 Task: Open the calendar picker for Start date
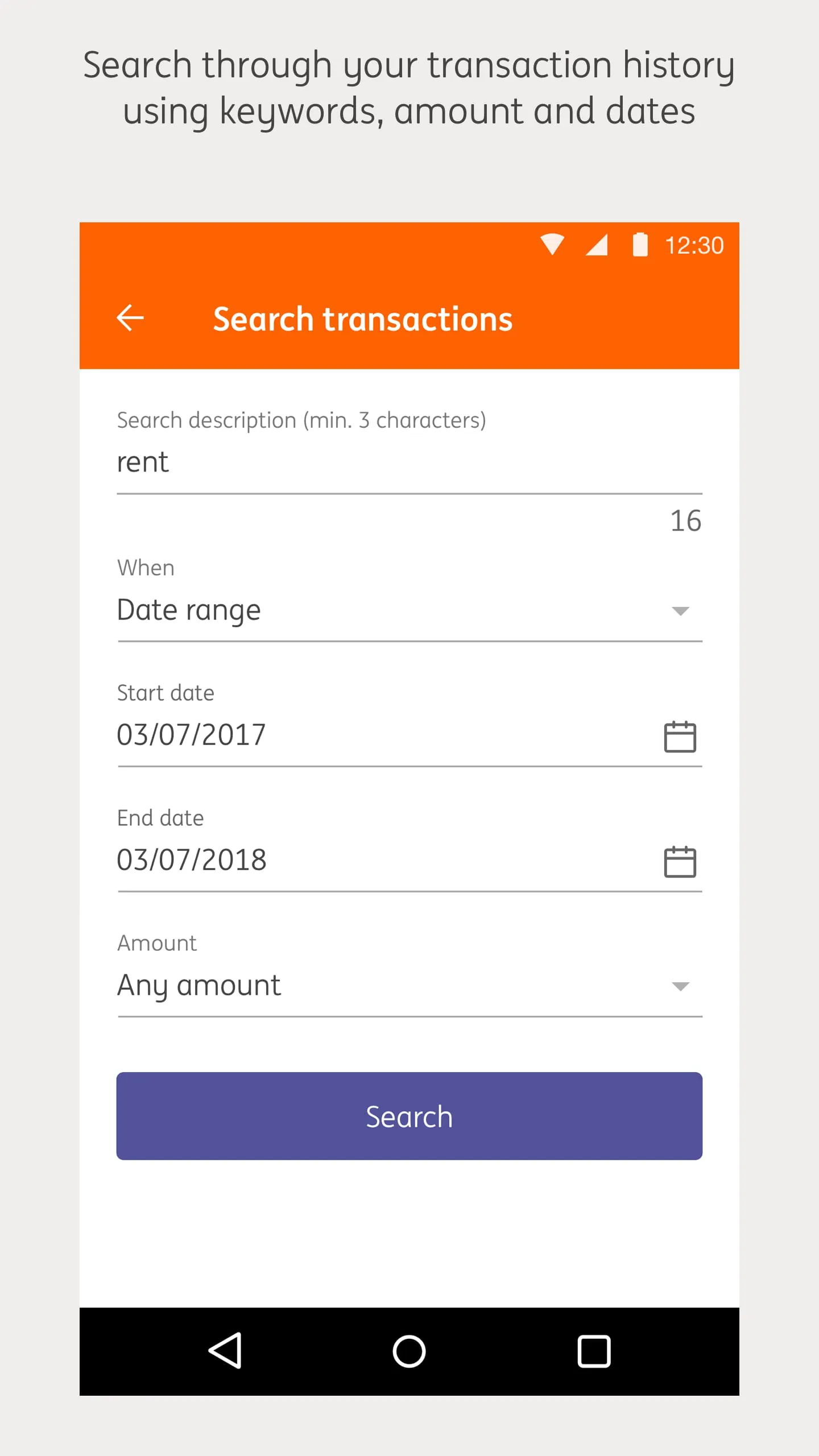coord(680,737)
